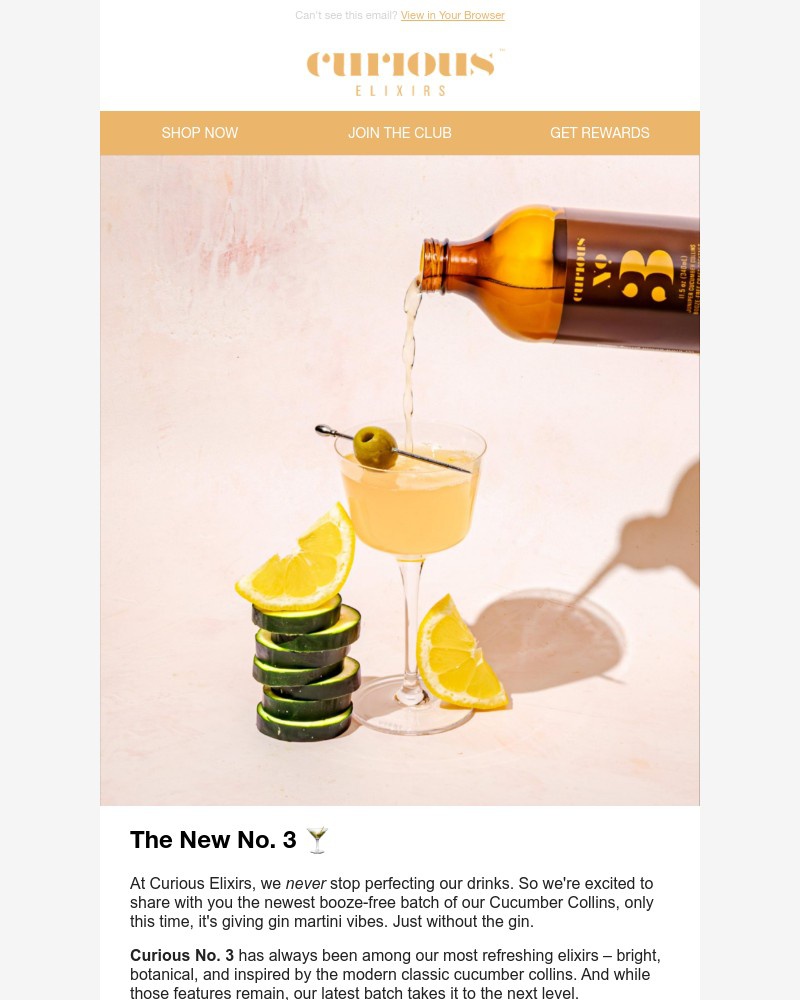Click the martini glass emoji in the heading
This screenshot has width=800, height=1000.
click(x=317, y=839)
